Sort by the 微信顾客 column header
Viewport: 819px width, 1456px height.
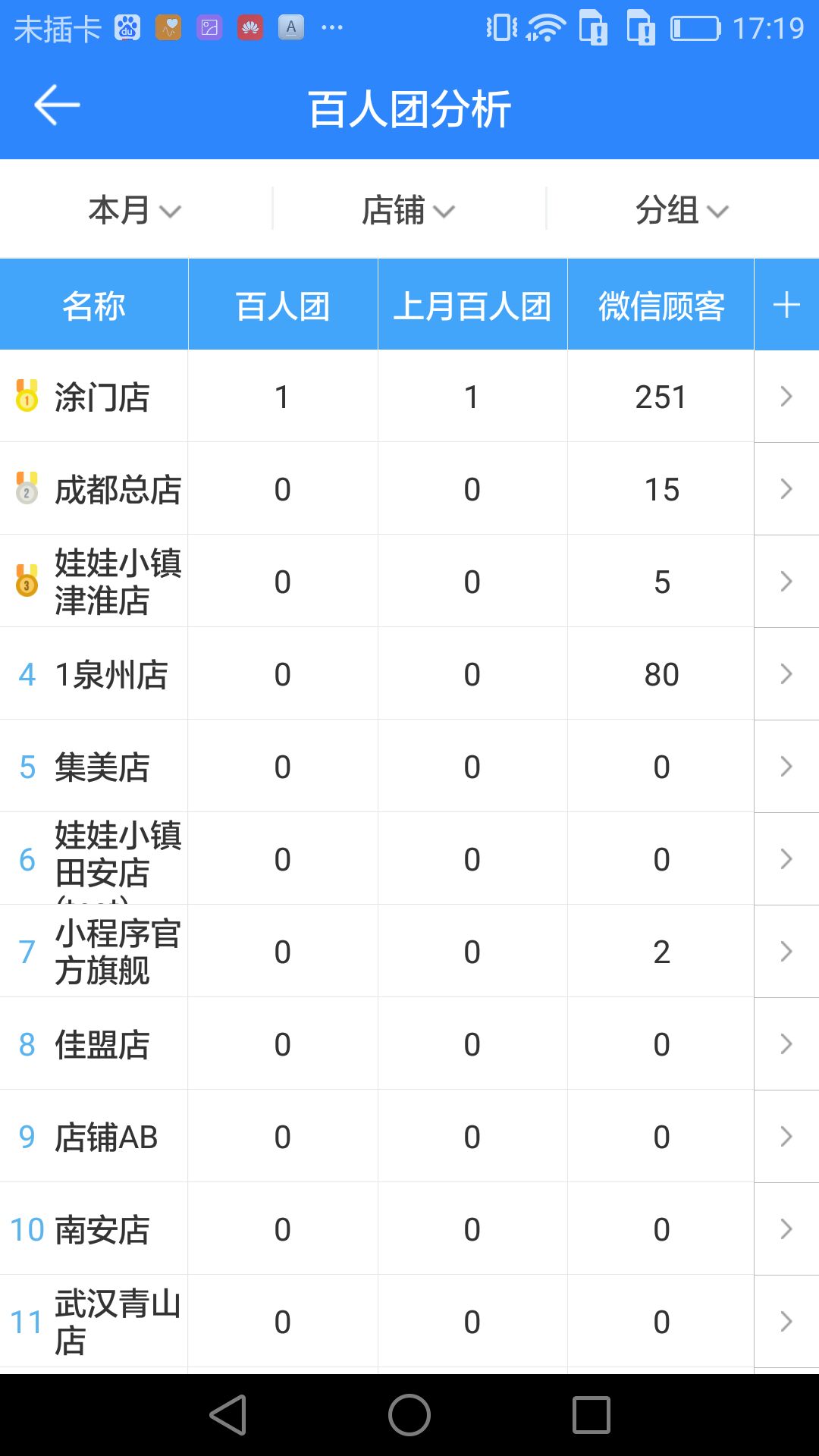pyautogui.click(x=661, y=305)
